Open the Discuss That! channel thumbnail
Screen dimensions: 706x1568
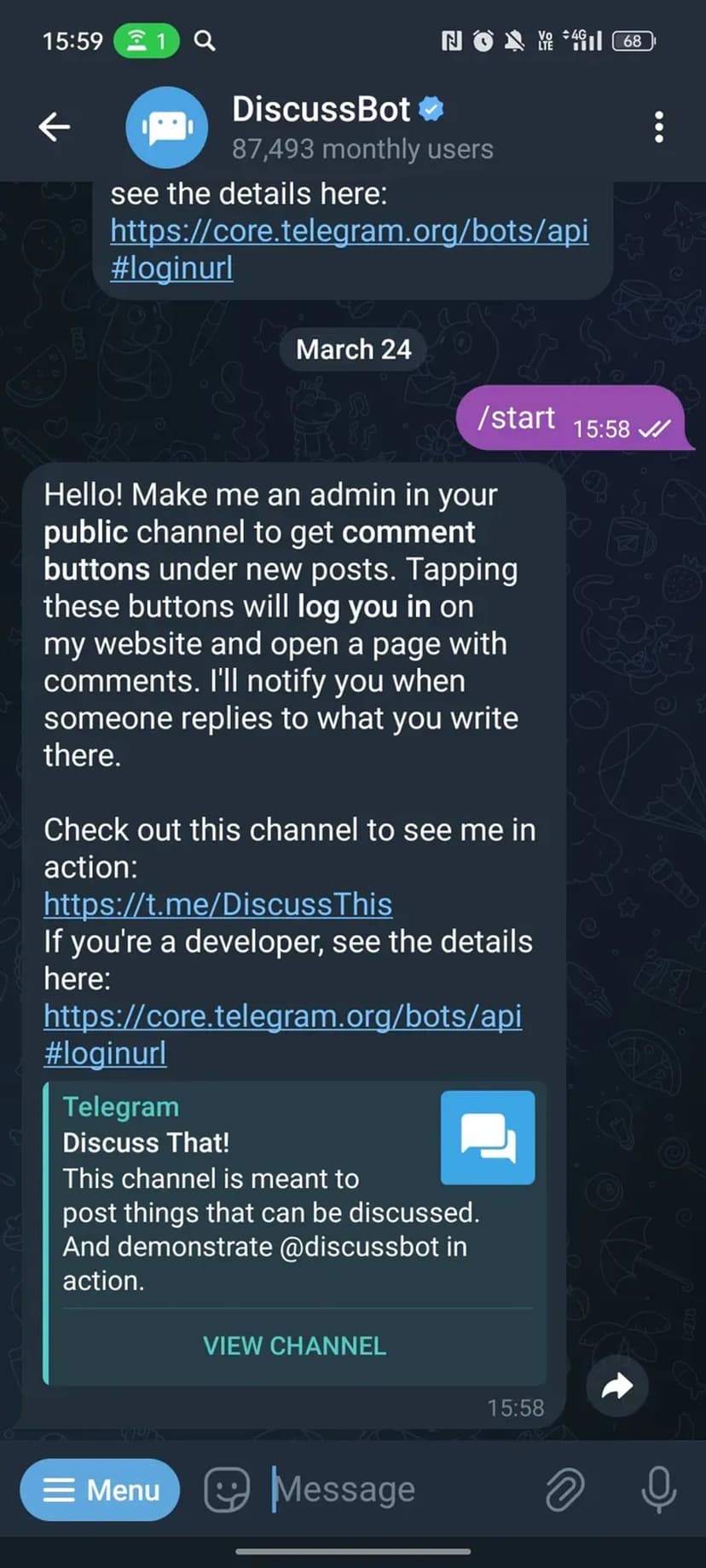pos(488,1138)
